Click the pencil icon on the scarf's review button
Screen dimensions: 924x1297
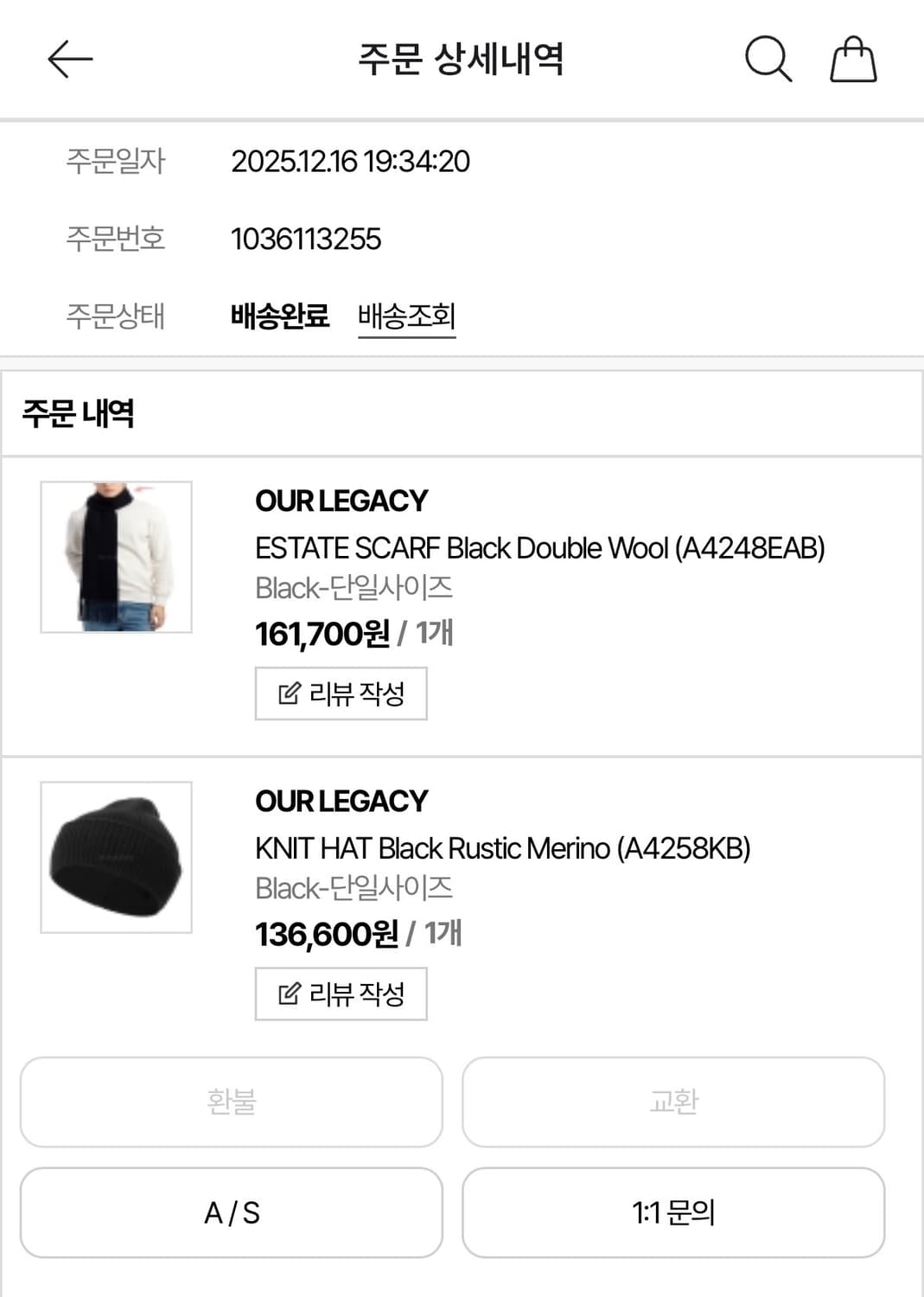[x=288, y=692]
